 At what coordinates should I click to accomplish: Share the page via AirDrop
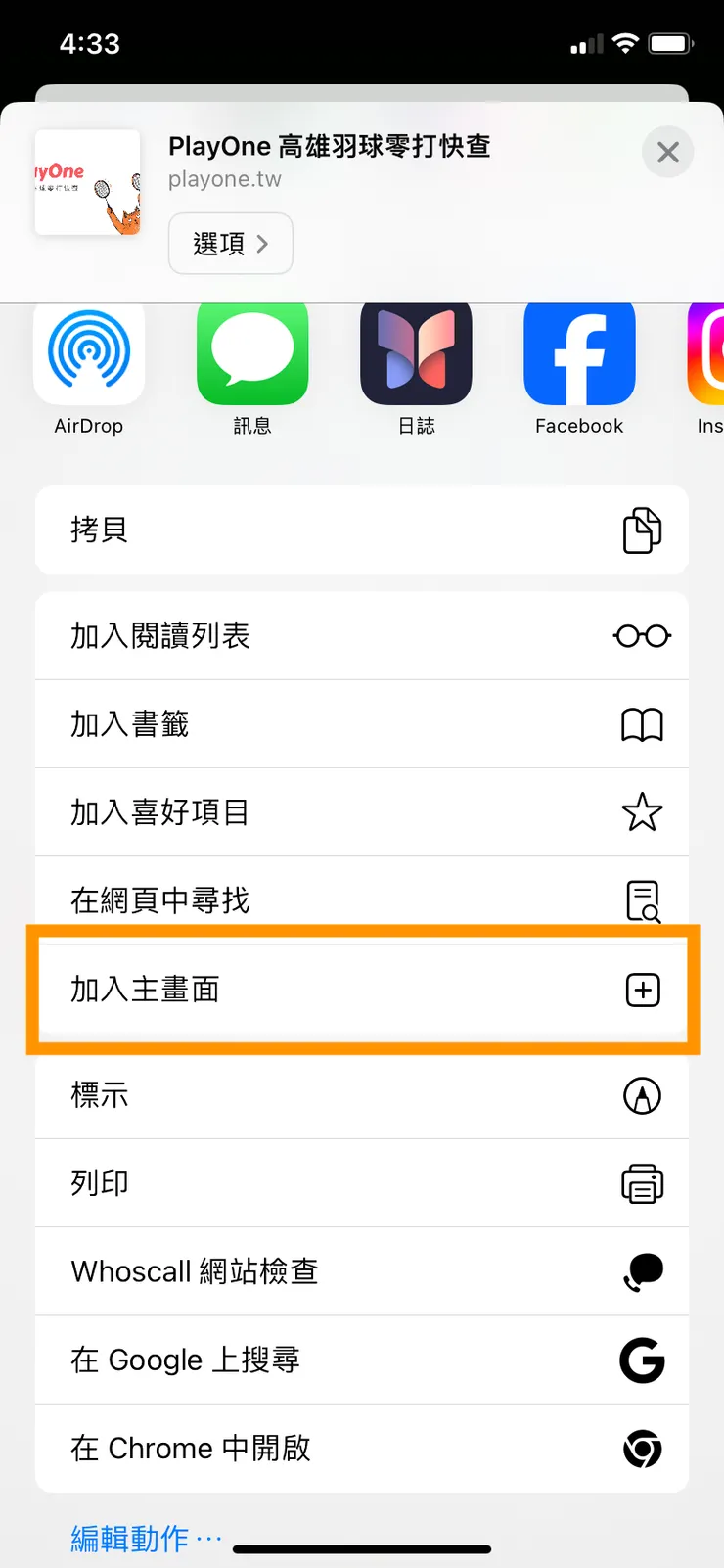(88, 353)
